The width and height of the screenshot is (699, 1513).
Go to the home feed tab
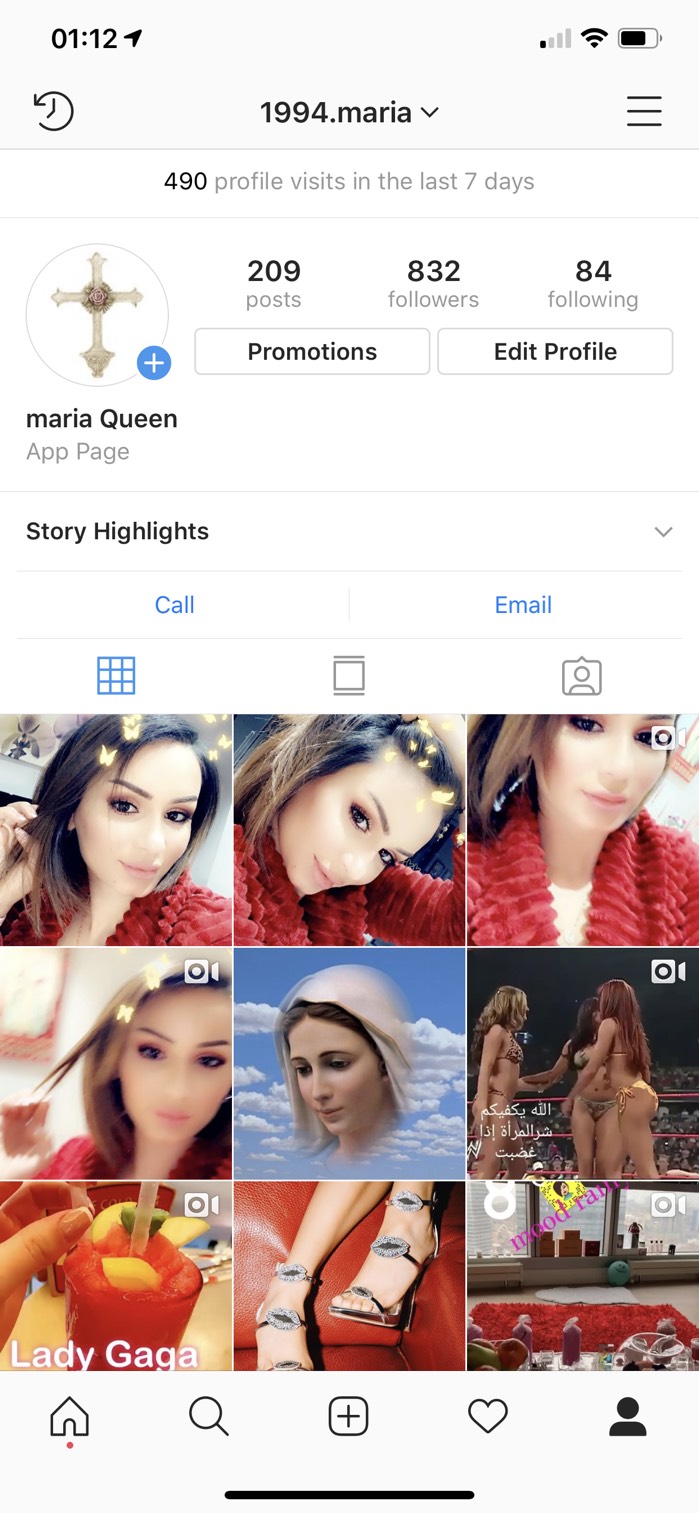pos(69,1417)
